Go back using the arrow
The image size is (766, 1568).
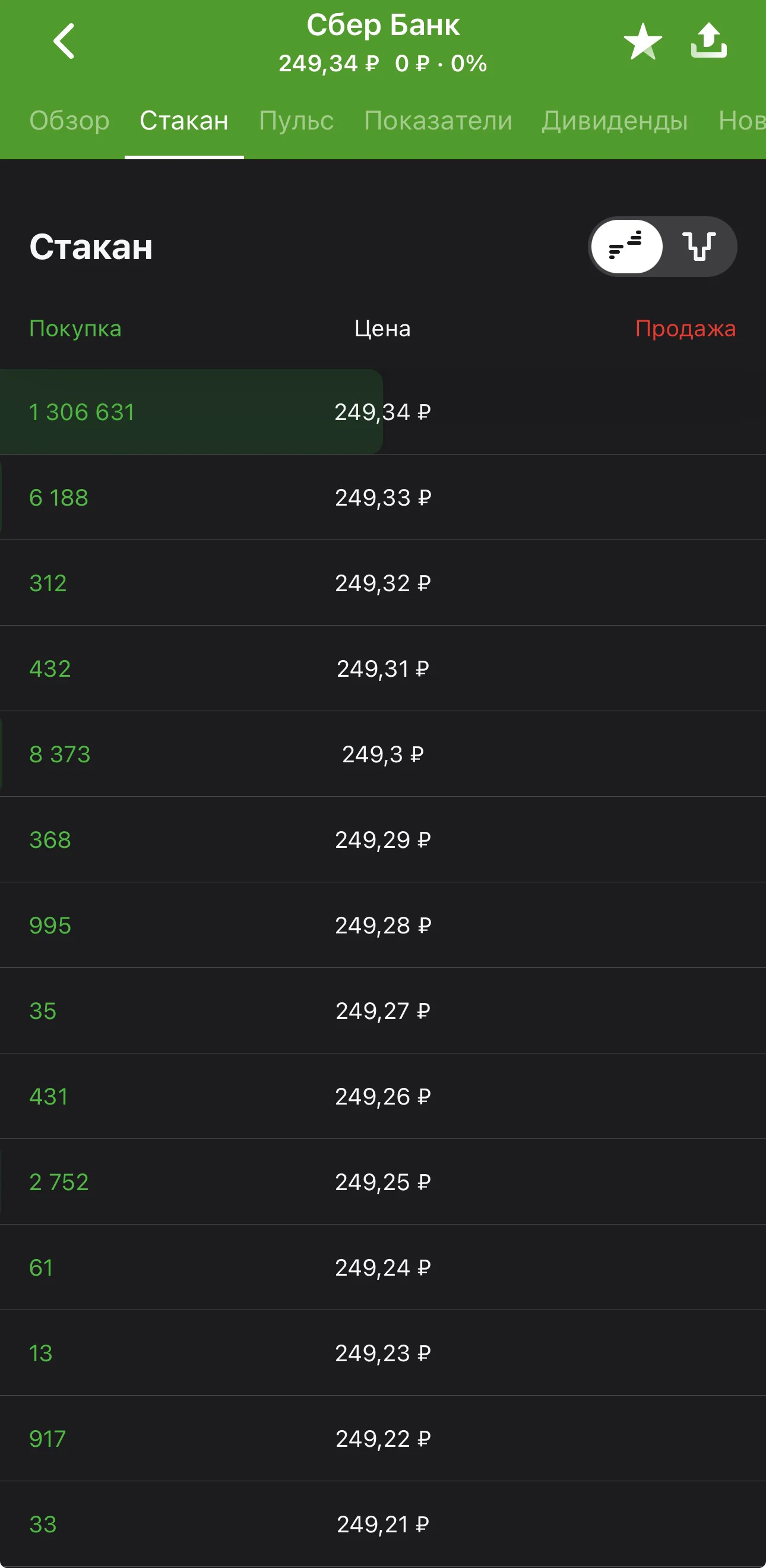(64, 41)
